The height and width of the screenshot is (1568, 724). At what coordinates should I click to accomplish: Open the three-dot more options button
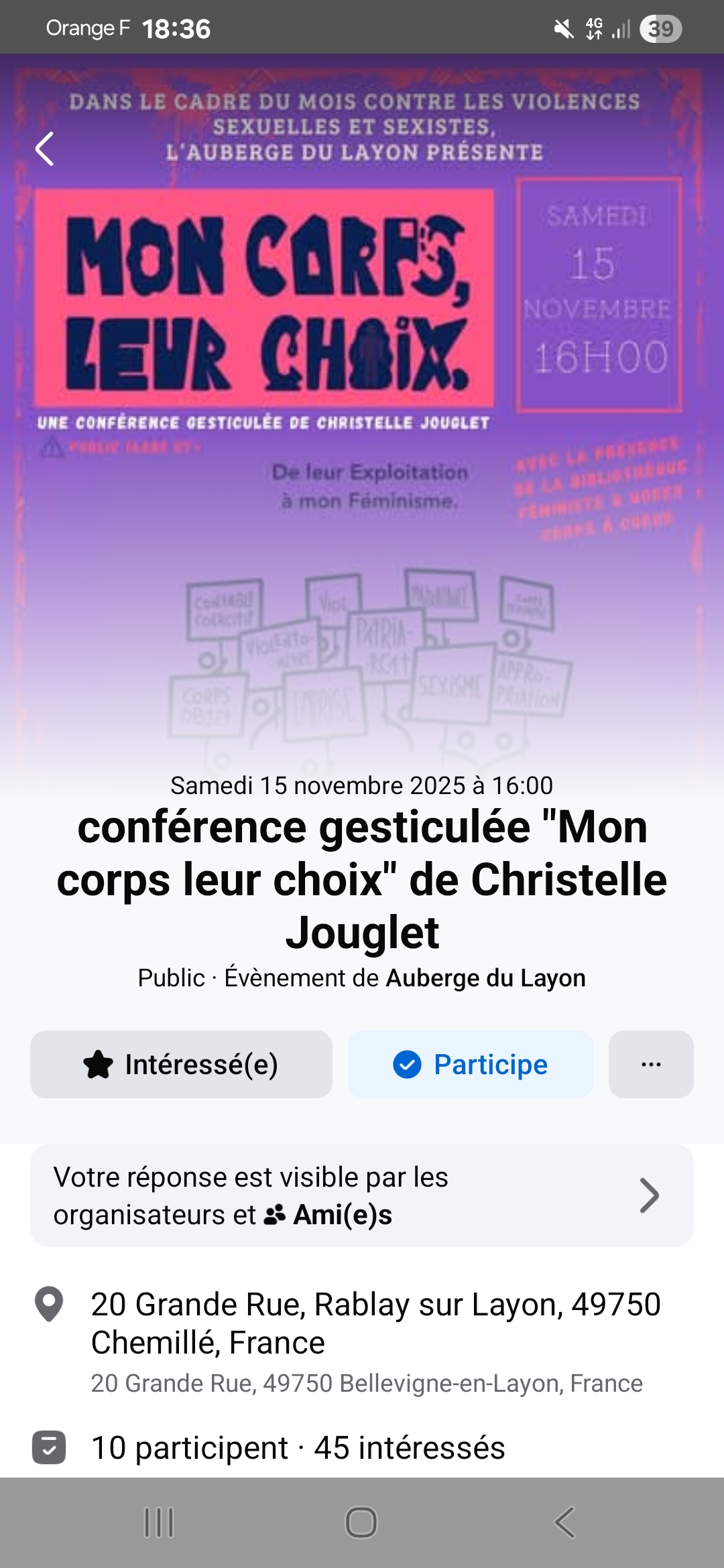tap(651, 1064)
